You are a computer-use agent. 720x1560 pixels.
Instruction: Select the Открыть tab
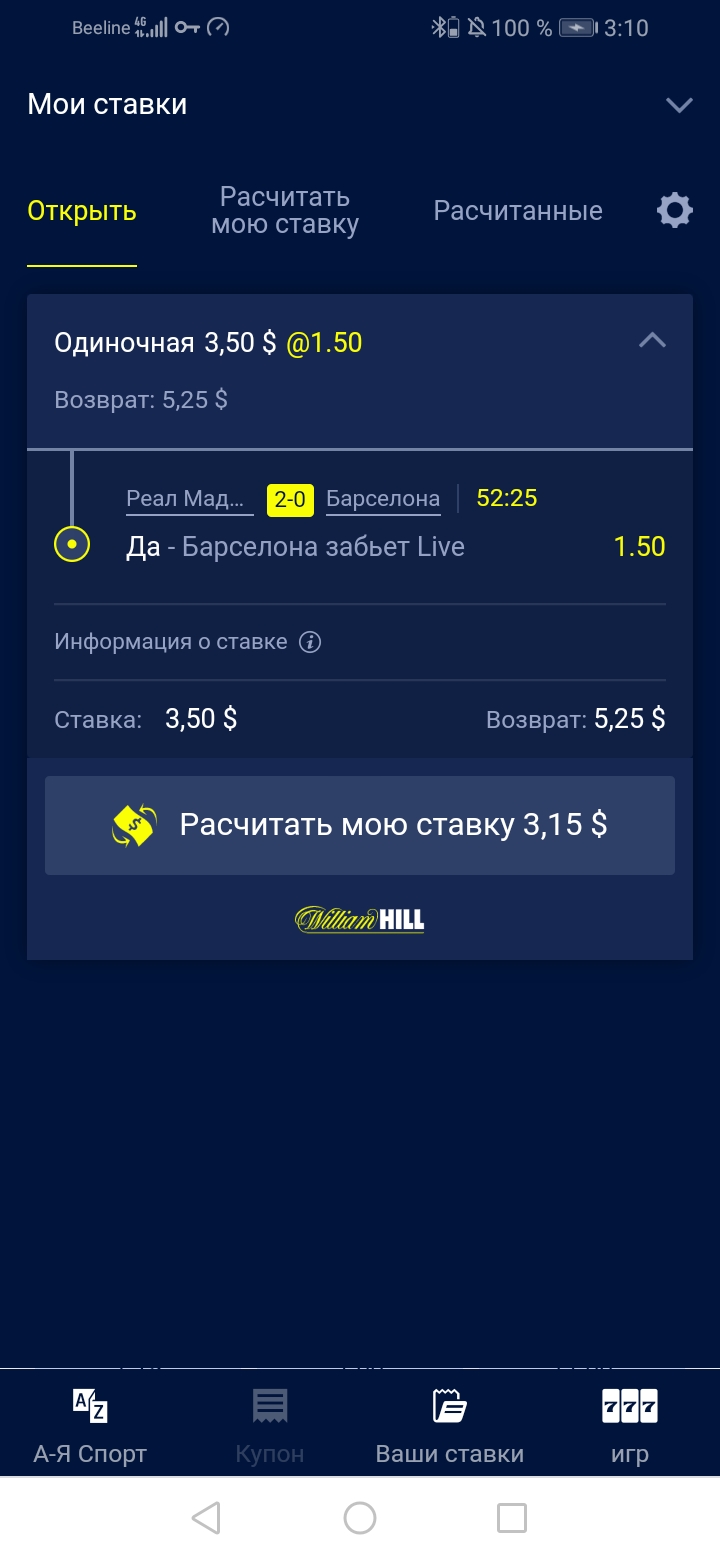pos(82,211)
